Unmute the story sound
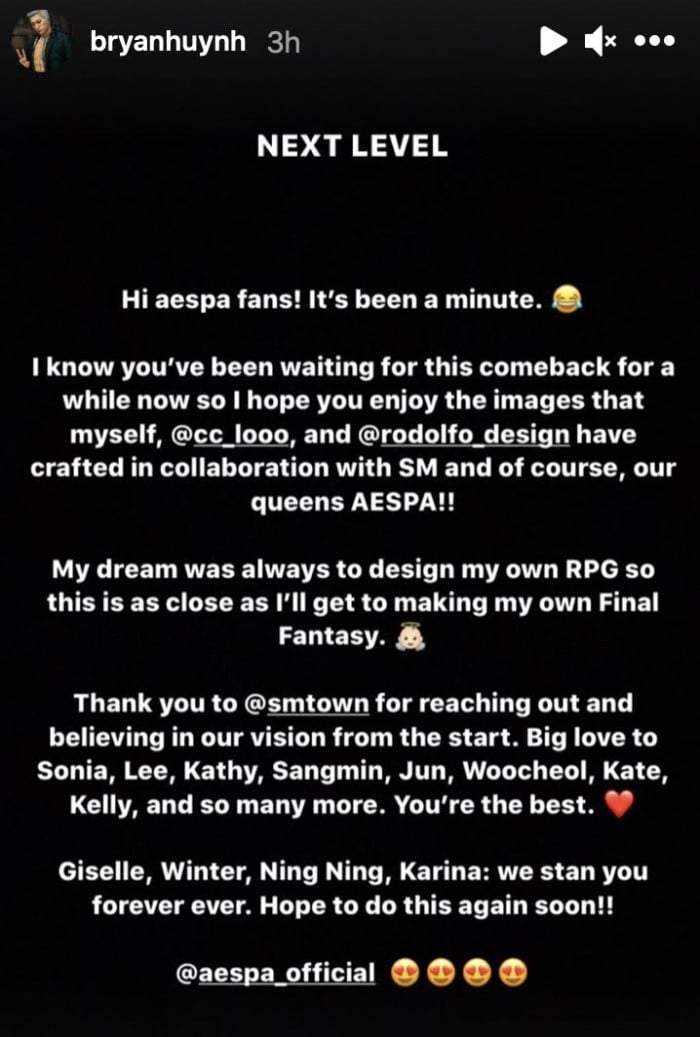The image size is (700, 1037). click(x=603, y=41)
